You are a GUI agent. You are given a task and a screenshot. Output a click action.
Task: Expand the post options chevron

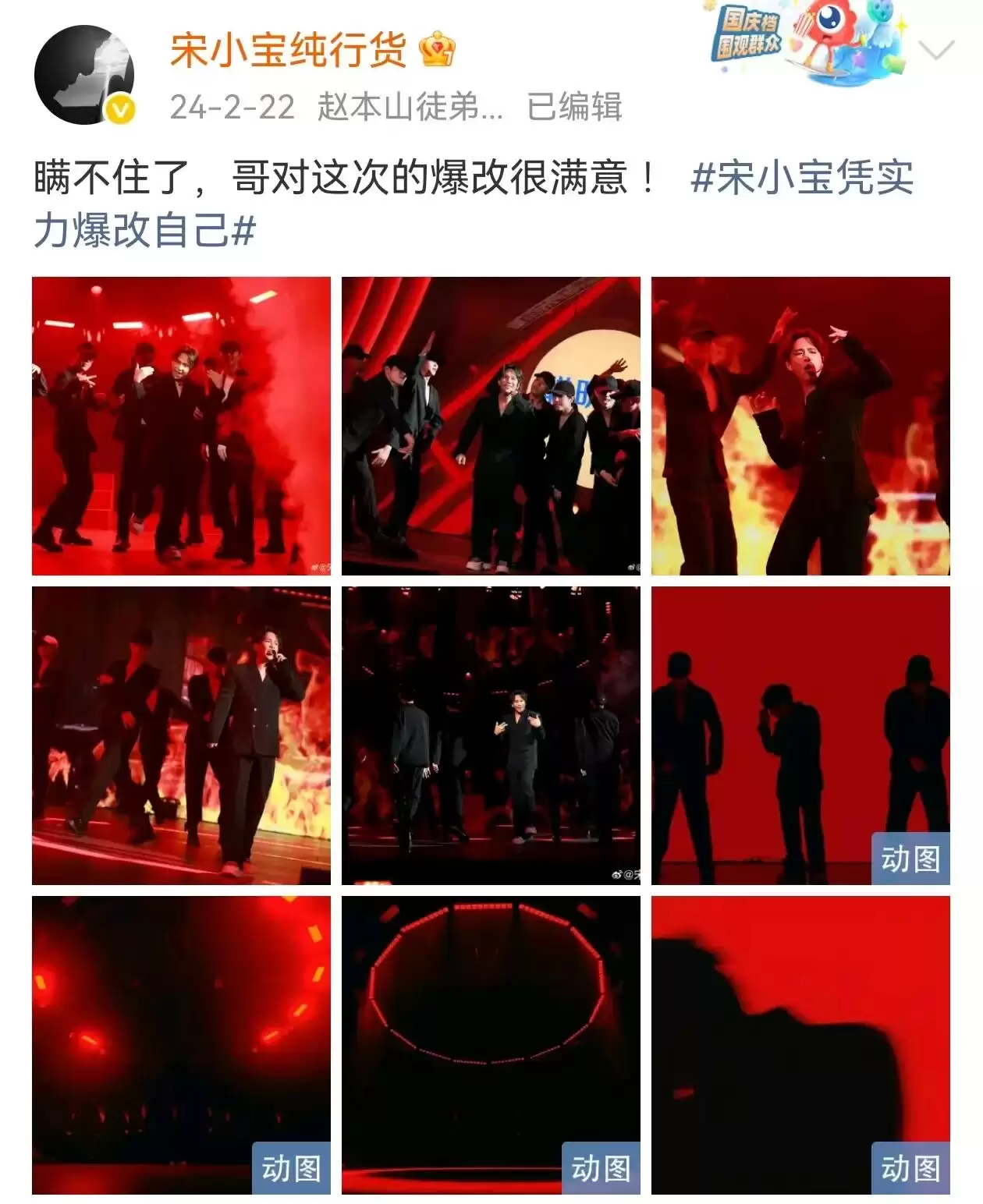tap(936, 51)
